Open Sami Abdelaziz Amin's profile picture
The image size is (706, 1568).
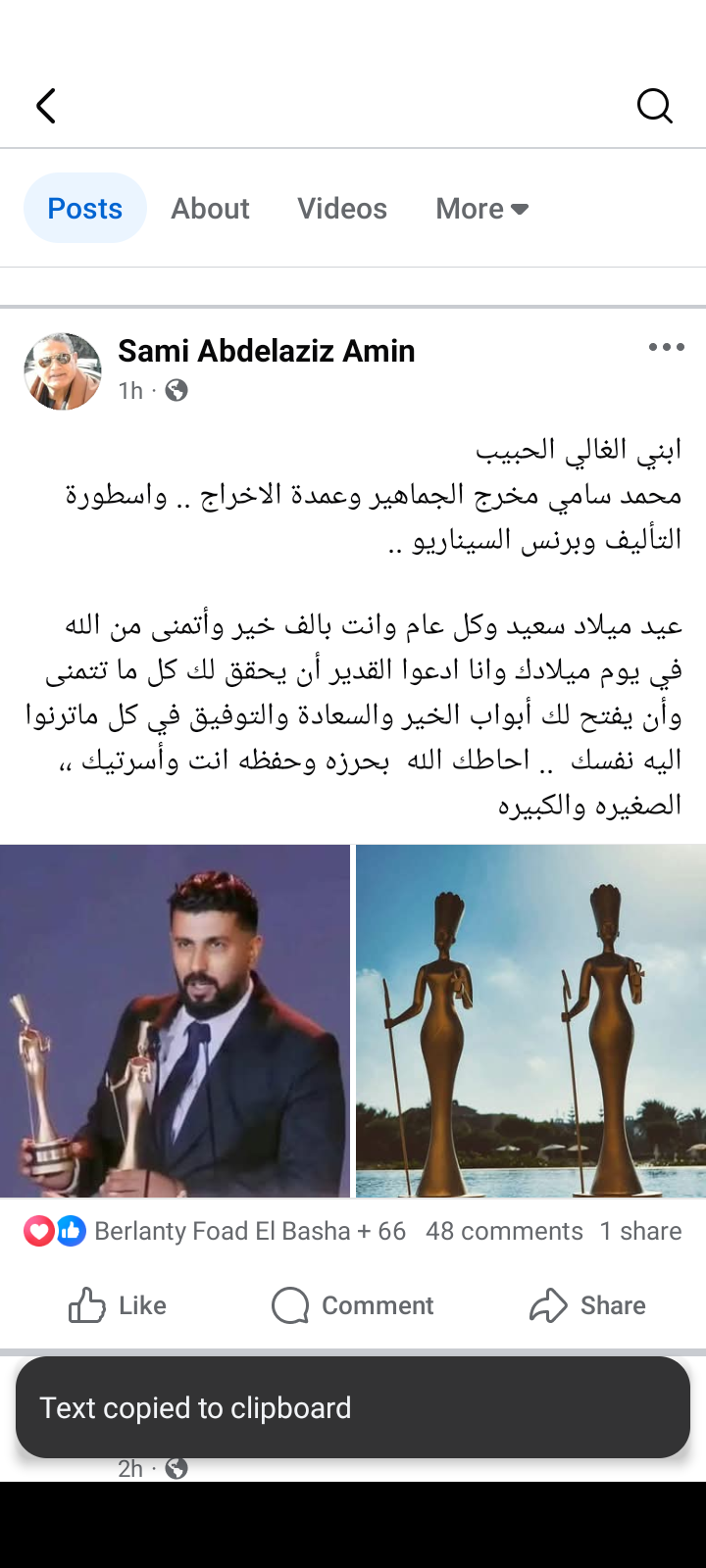(x=63, y=370)
